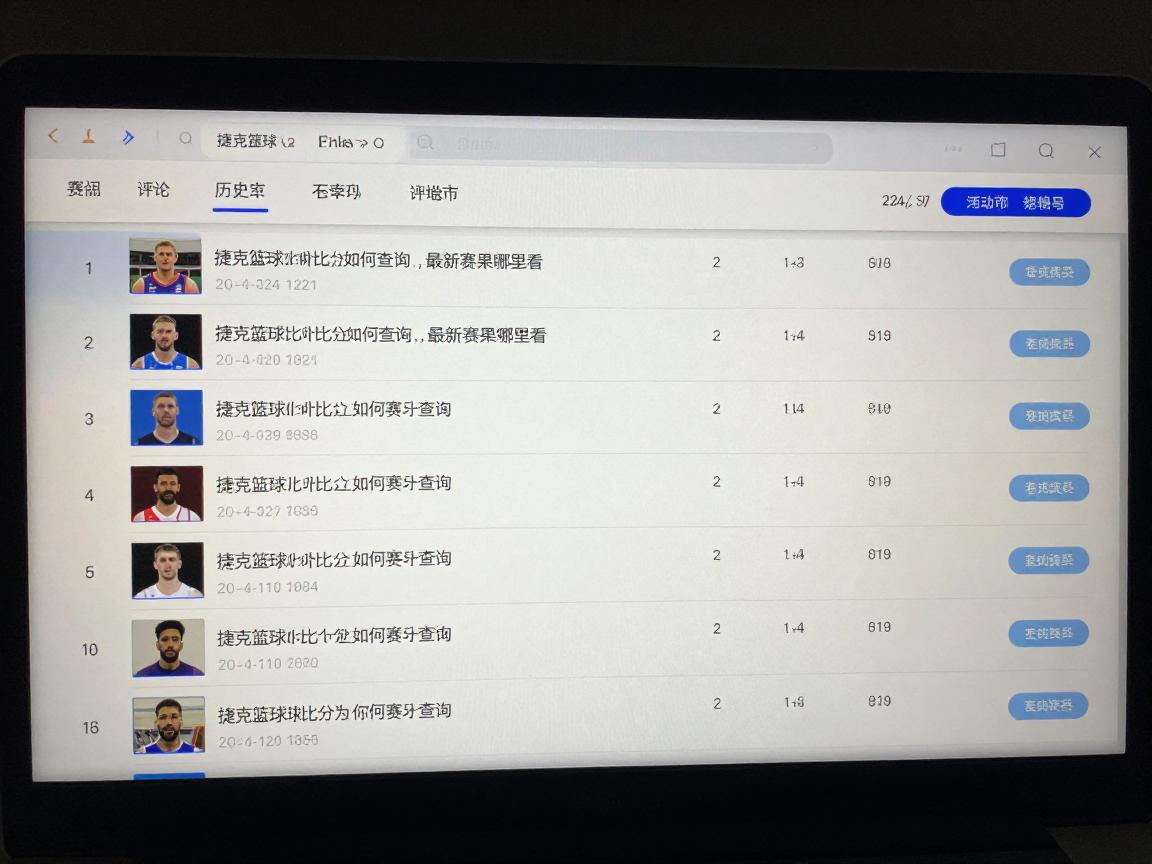The height and width of the screenshot is (864, 1152).
Task: Open the player thumbnail in row 5
Action: (x=167, y=570)
